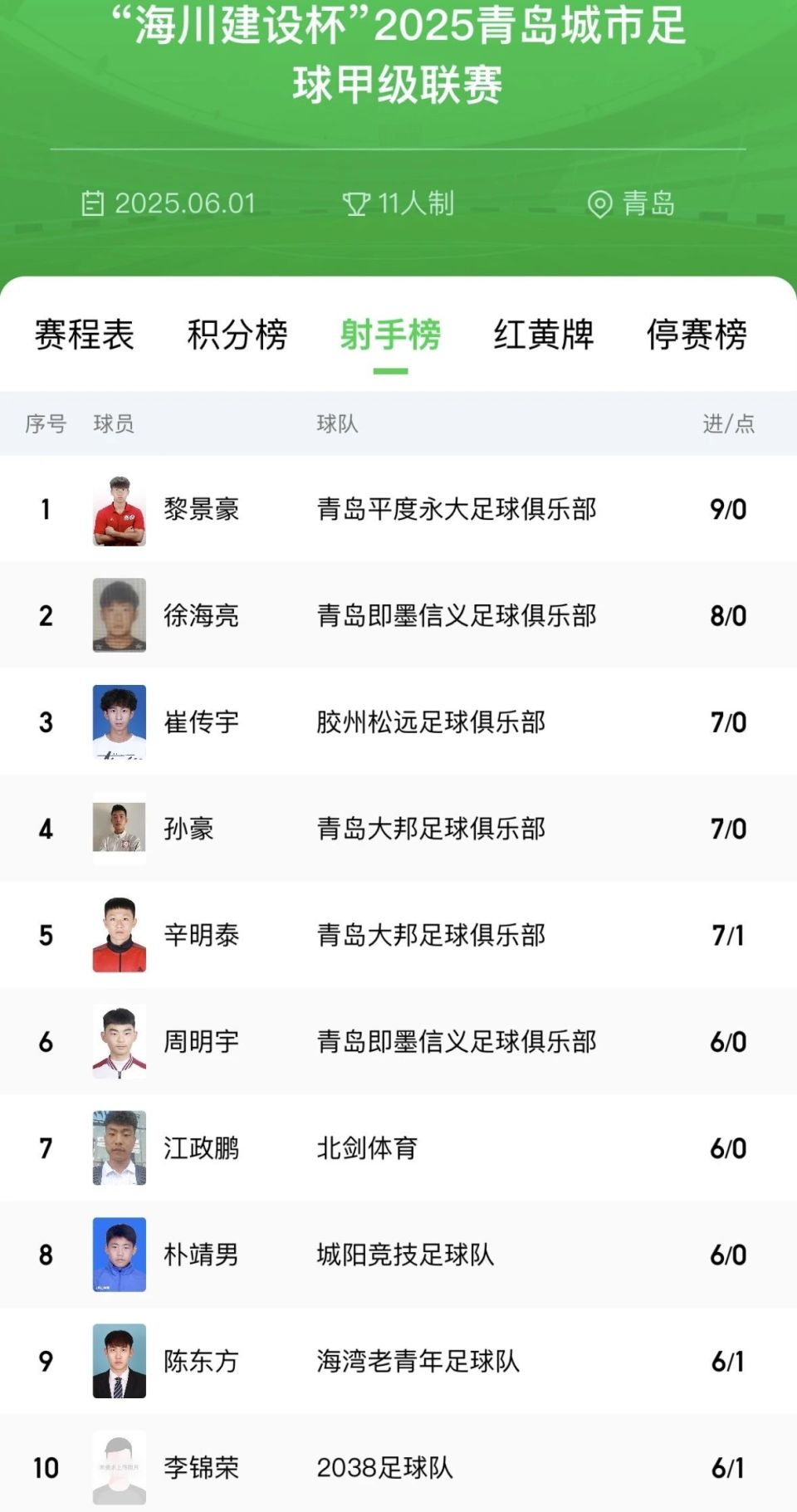Open player 江政鹏's row

[x=398, y=1147]
